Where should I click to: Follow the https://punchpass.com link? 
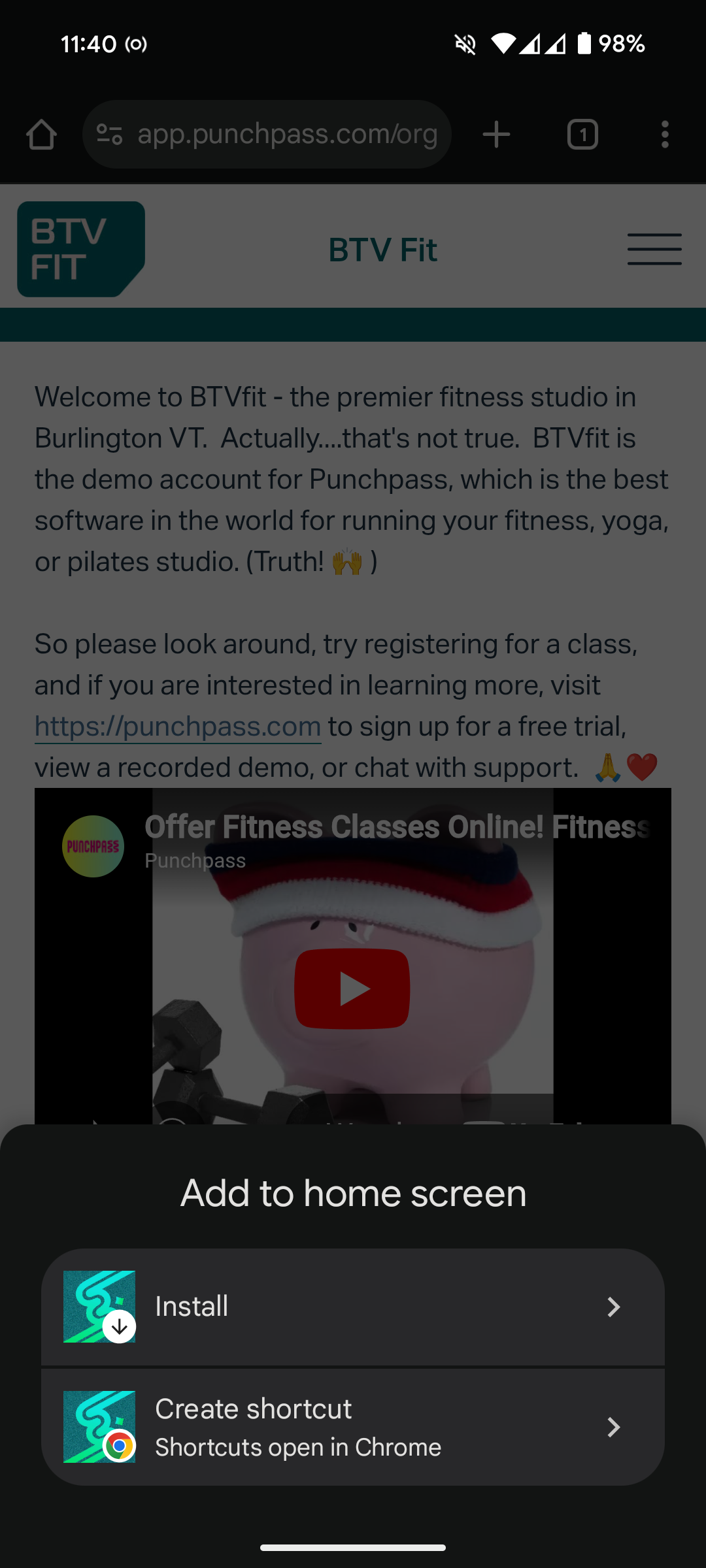click(x=178, y=727)
